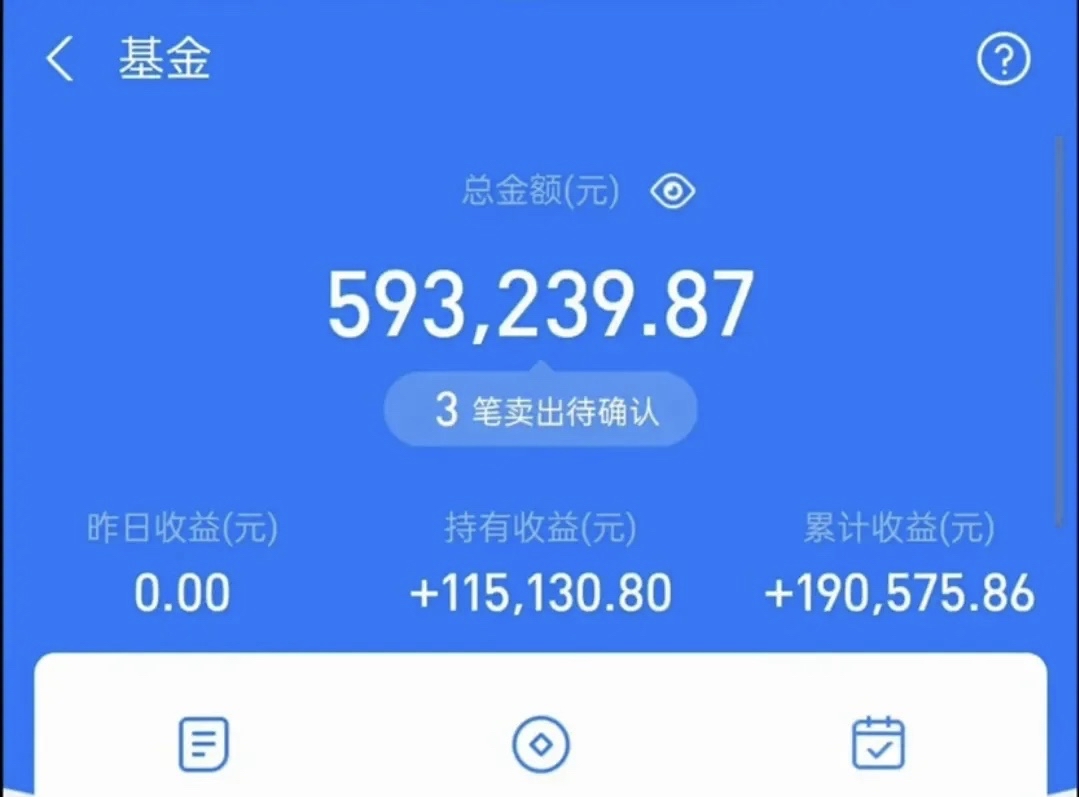Tap the diamond coin icon shortcut
1079x797 pixels.
[x=541, y=744]
